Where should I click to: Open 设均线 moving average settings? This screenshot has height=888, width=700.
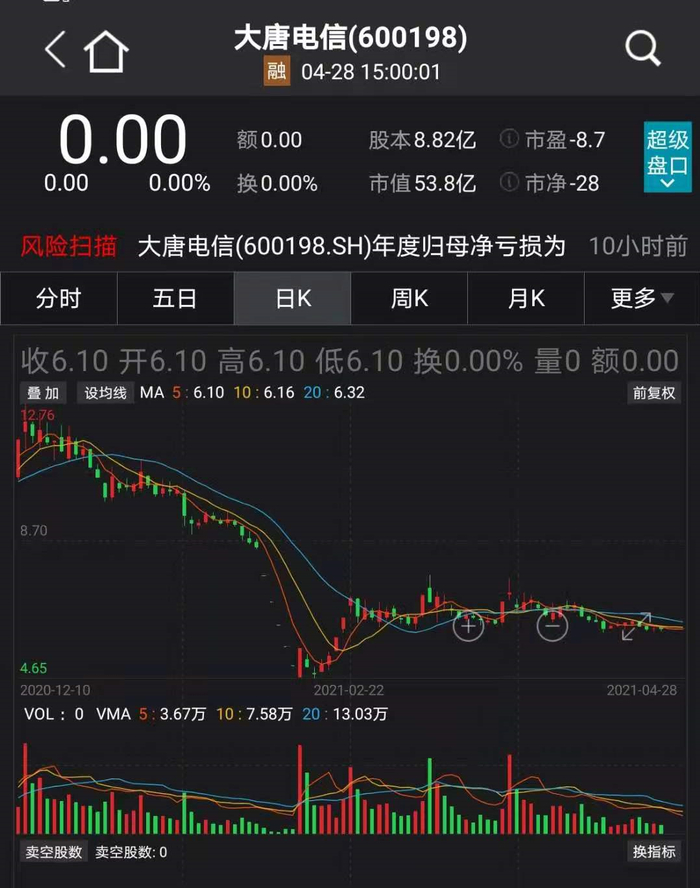click(x=106, y=393)
